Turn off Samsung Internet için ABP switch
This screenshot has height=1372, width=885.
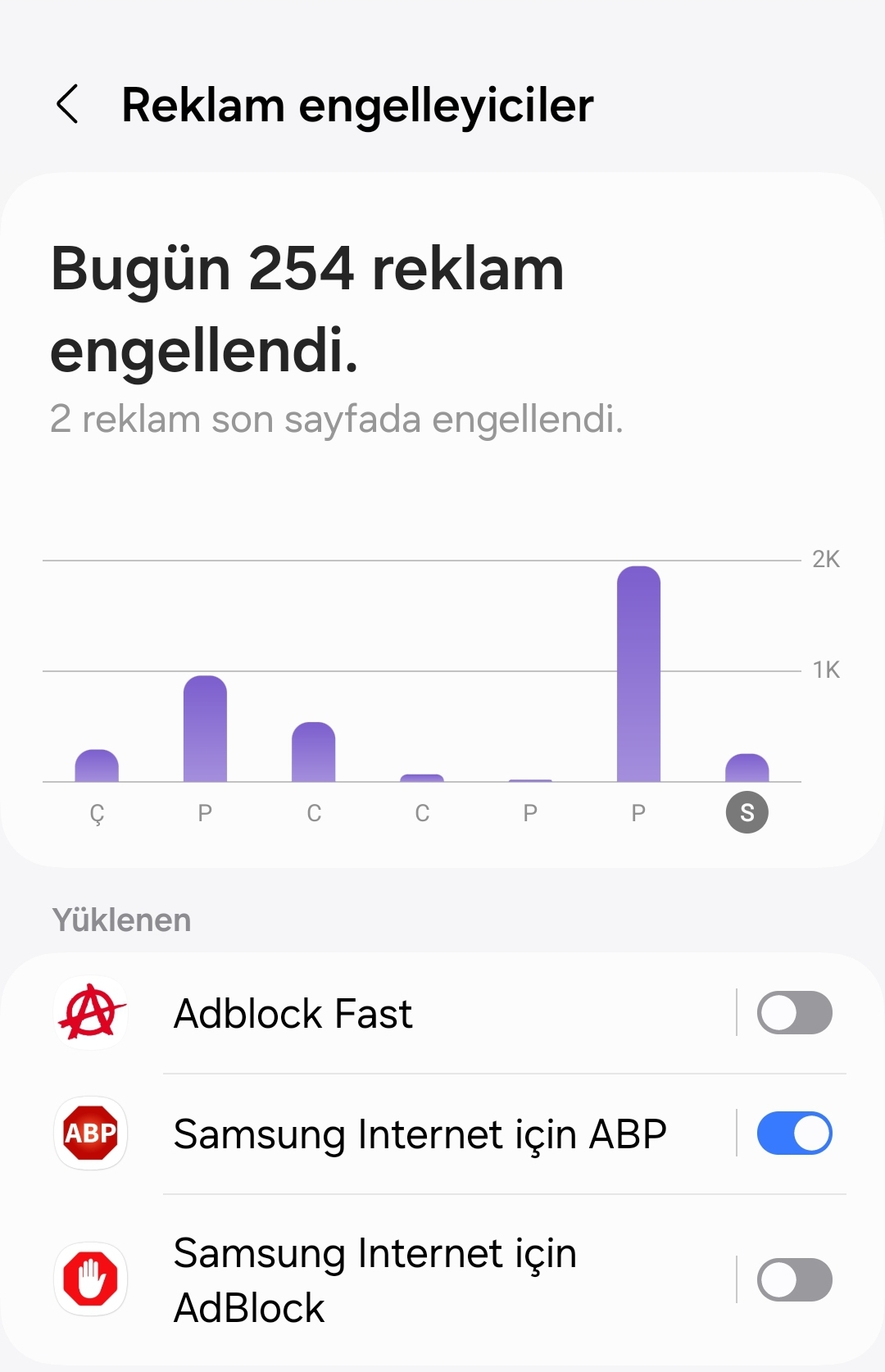(793, 1133)
